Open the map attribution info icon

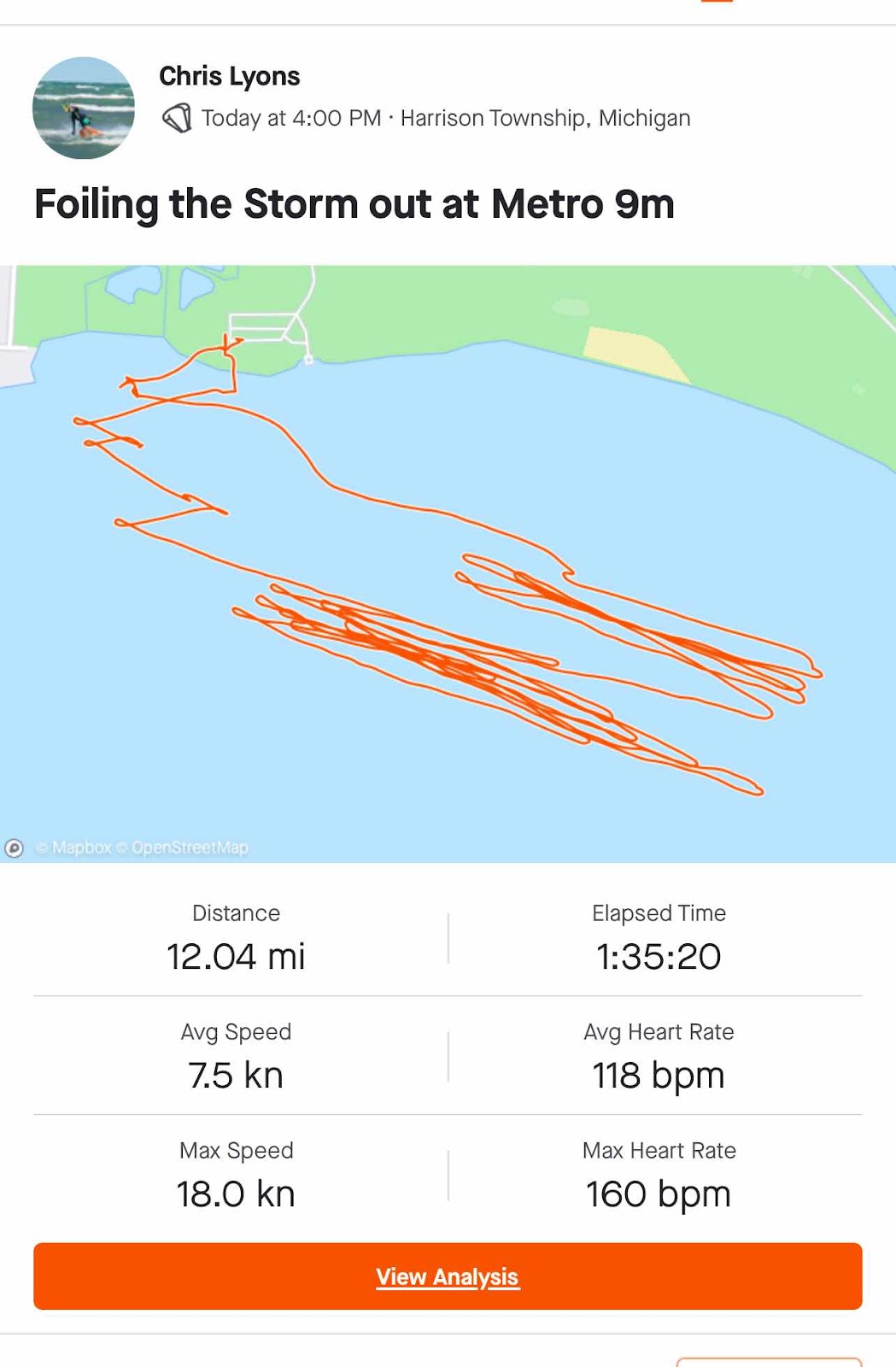[x=14, y=848]
